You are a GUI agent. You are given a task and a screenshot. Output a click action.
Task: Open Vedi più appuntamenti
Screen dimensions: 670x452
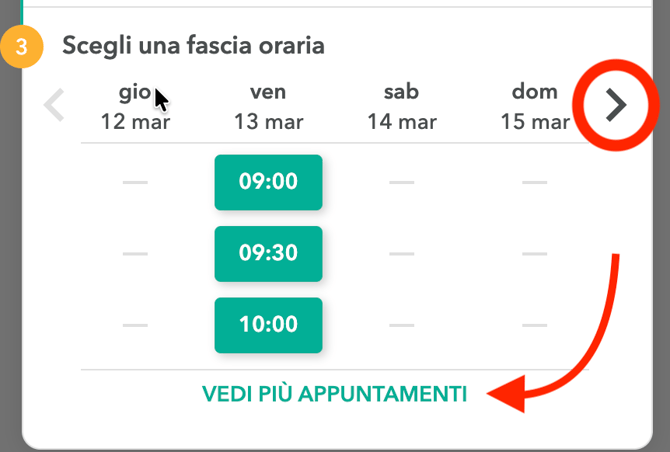tap(334, 394)
